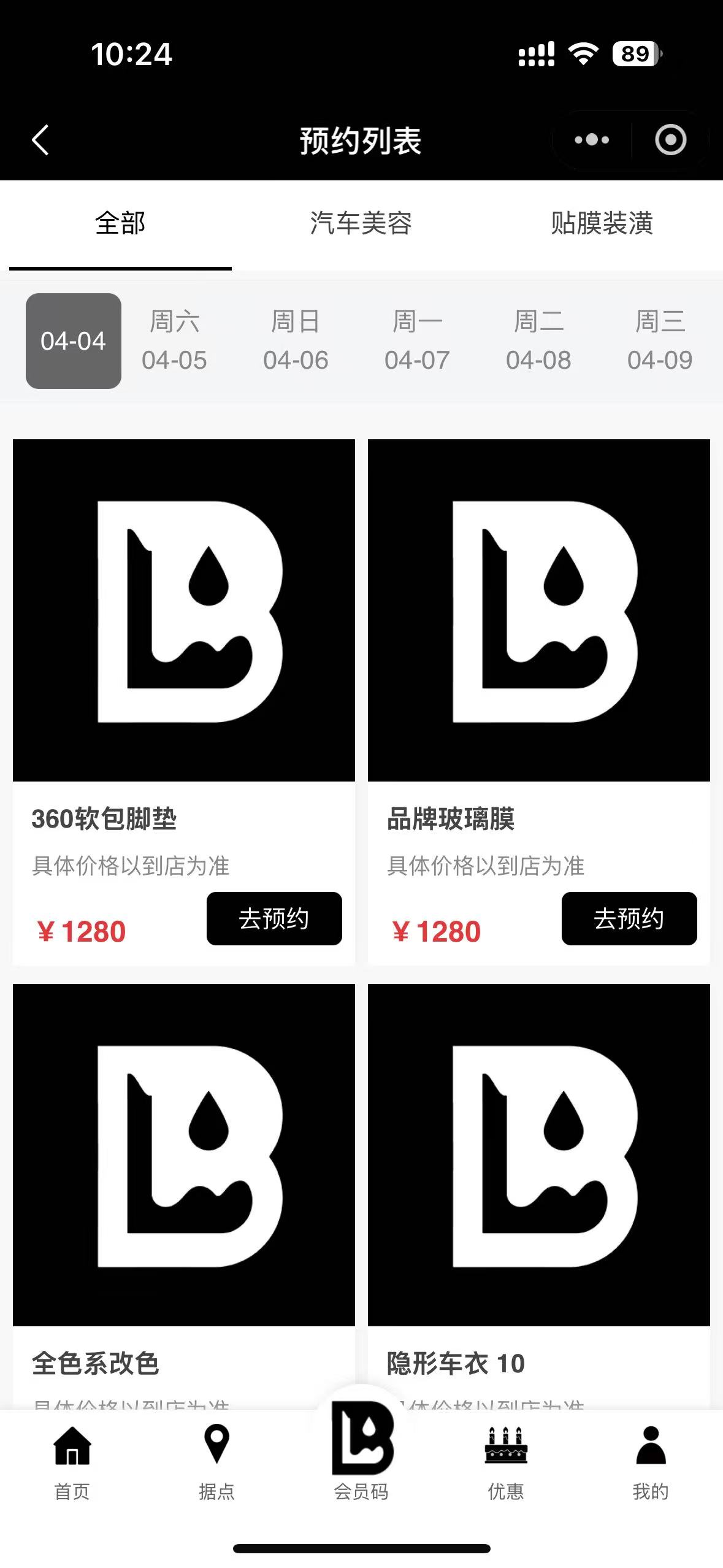Image resolution: width=723 pixels, height=1568 pixels.
Task: Choose the date 周三 04-09
Action: (660, 340)
